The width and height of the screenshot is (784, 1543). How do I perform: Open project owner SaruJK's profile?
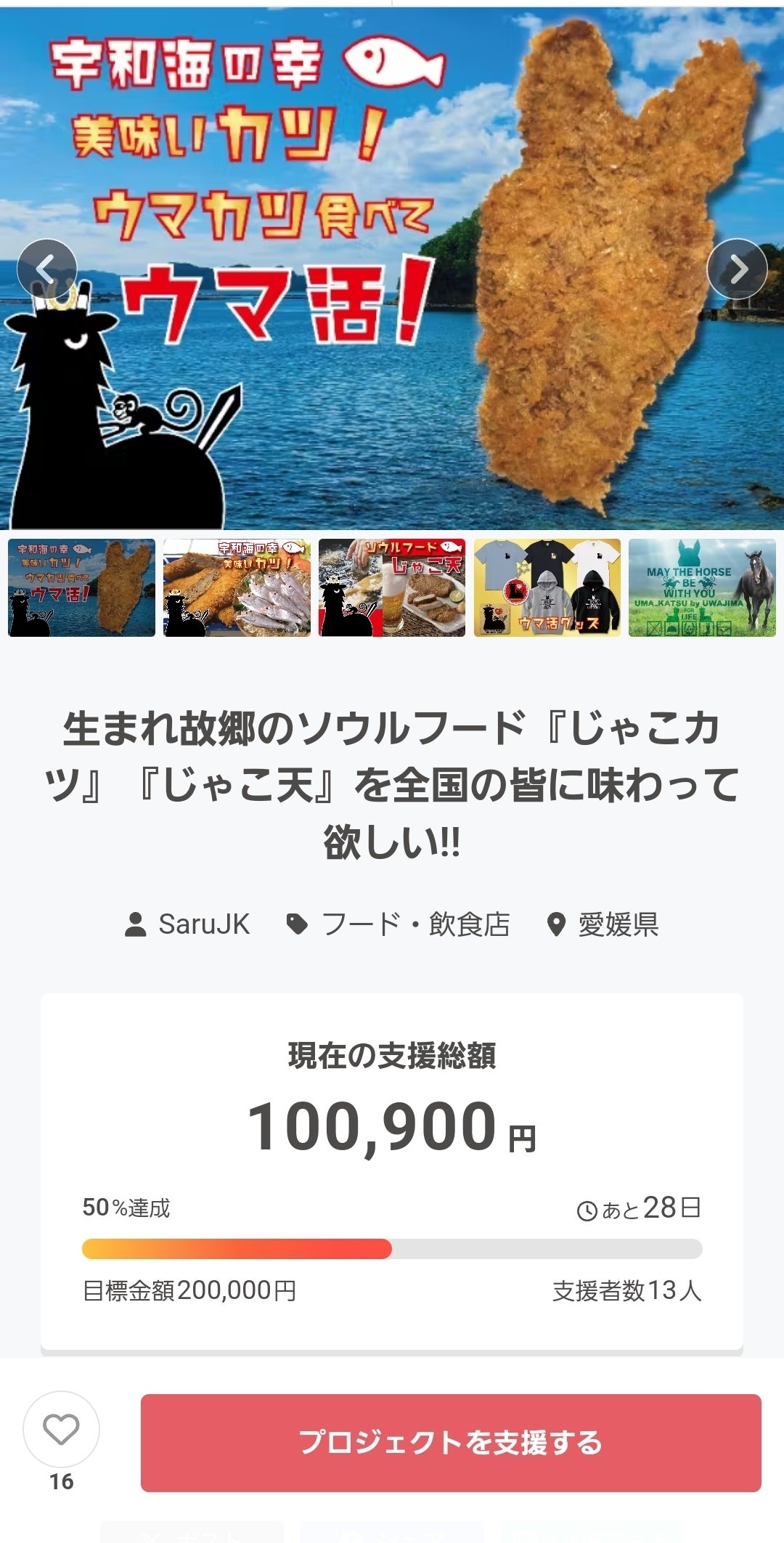(x=187, y=924)
